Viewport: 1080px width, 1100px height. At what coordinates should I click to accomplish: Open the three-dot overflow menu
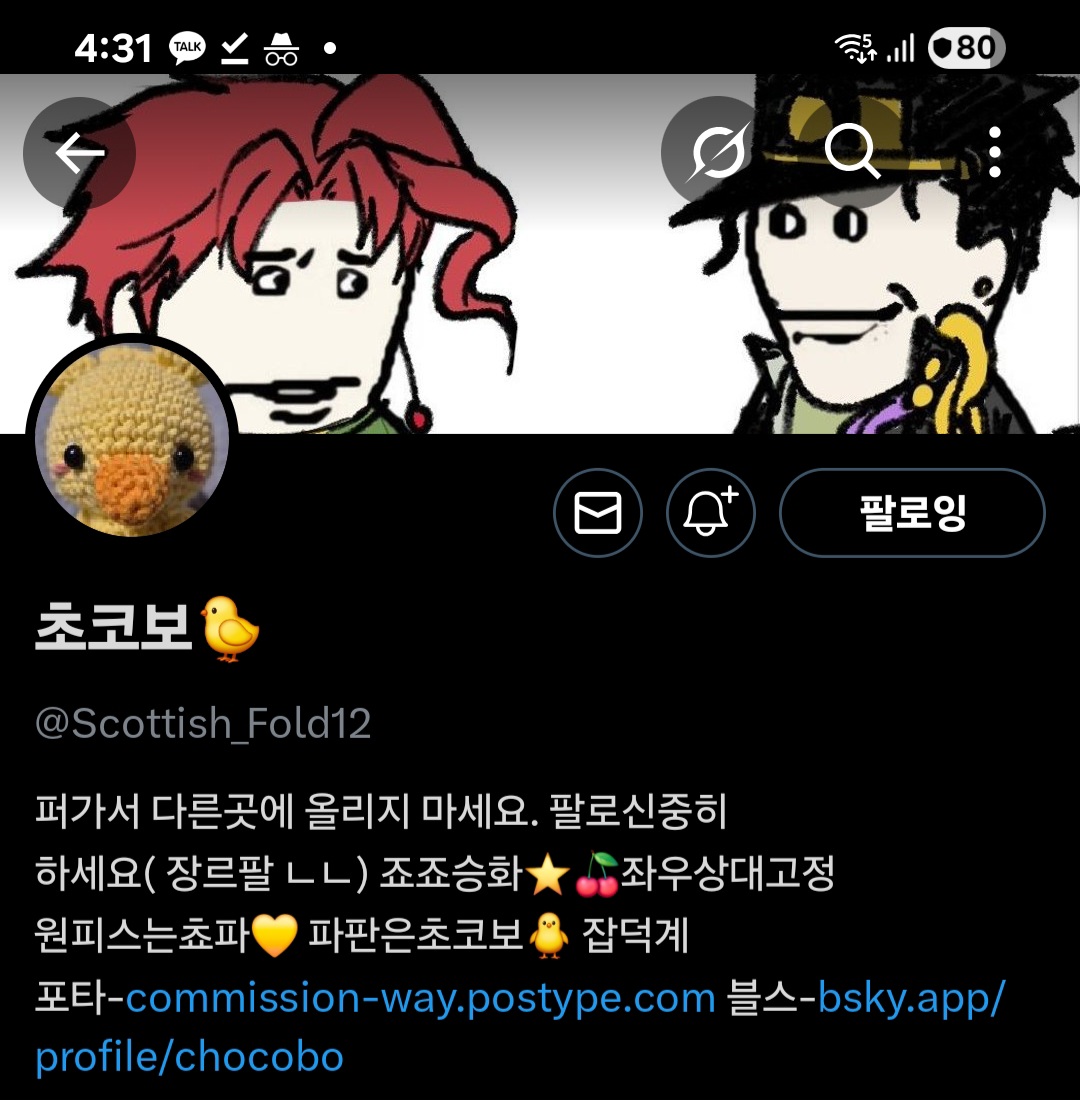(994, 153)
